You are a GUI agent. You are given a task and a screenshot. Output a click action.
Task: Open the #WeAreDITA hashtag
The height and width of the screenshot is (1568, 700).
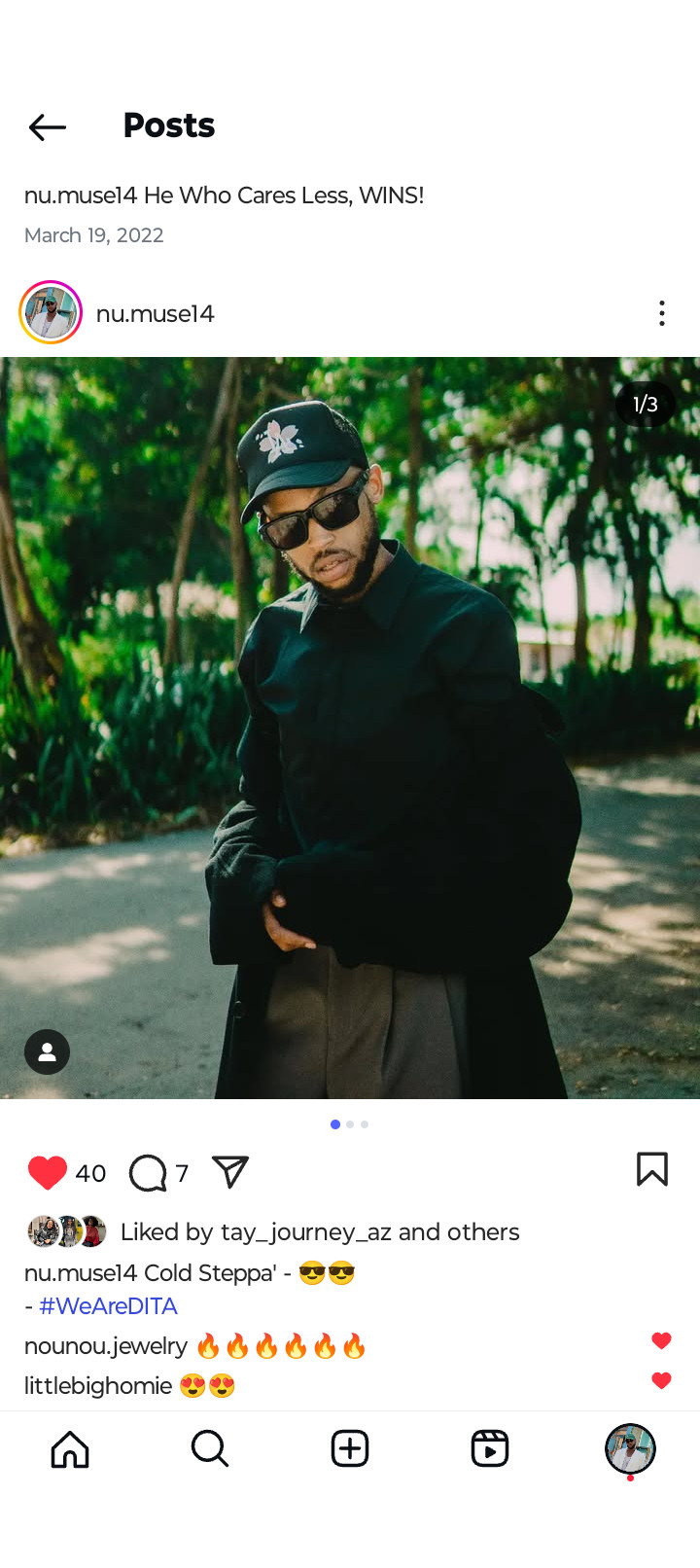pyautogui.click(x=108, y=1306)
